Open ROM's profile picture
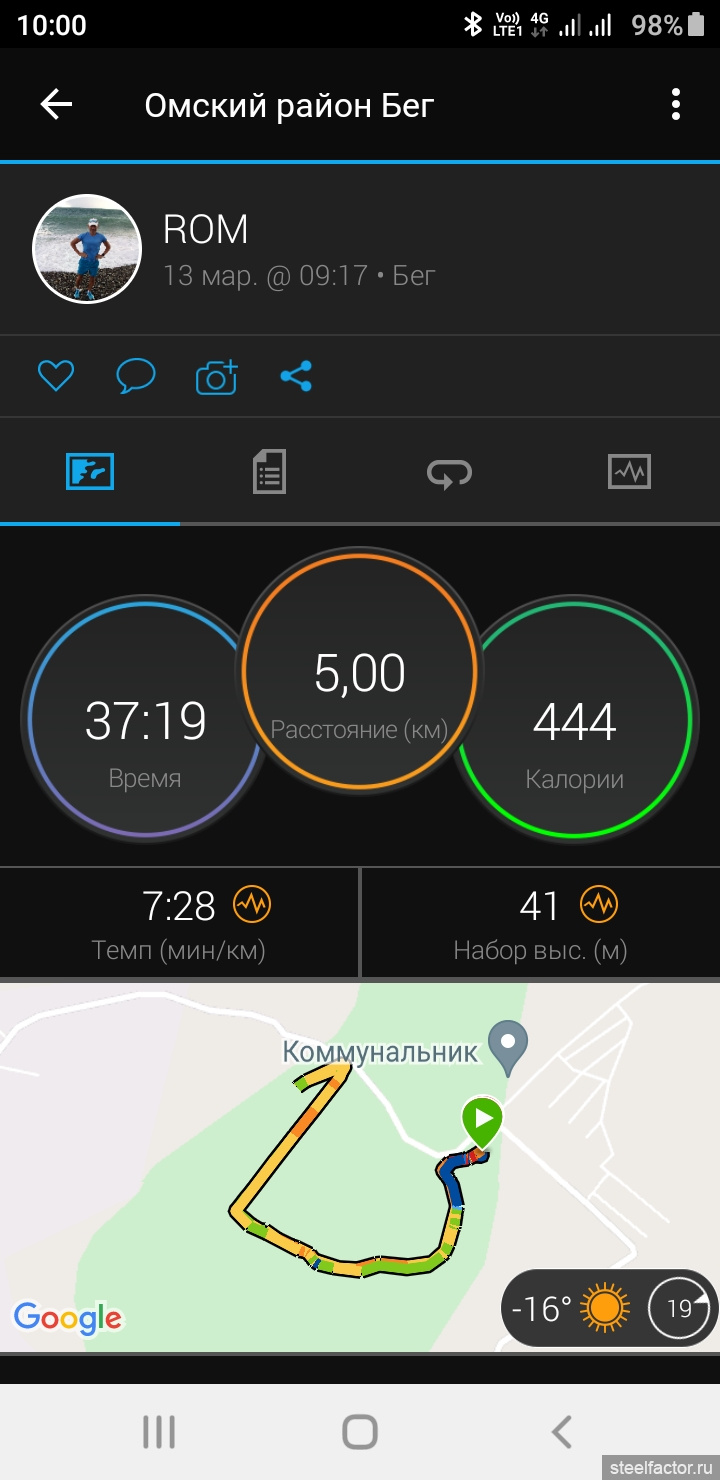 pyautogui.click(x=87, y=248)
